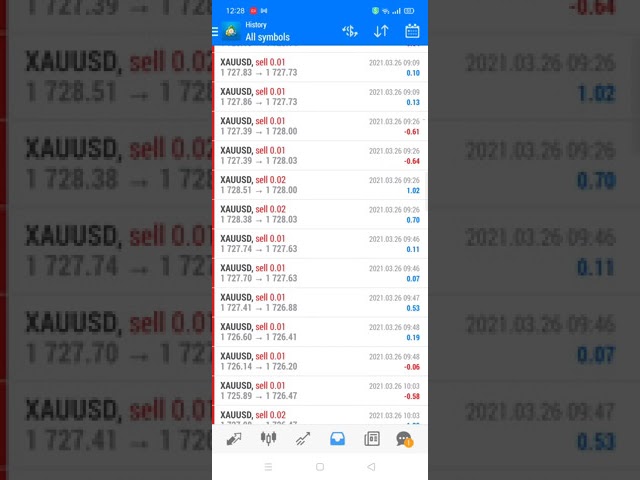Switch to the Quotes tab
The height and width of the screenshot is (480, 640).
(234, 438)
